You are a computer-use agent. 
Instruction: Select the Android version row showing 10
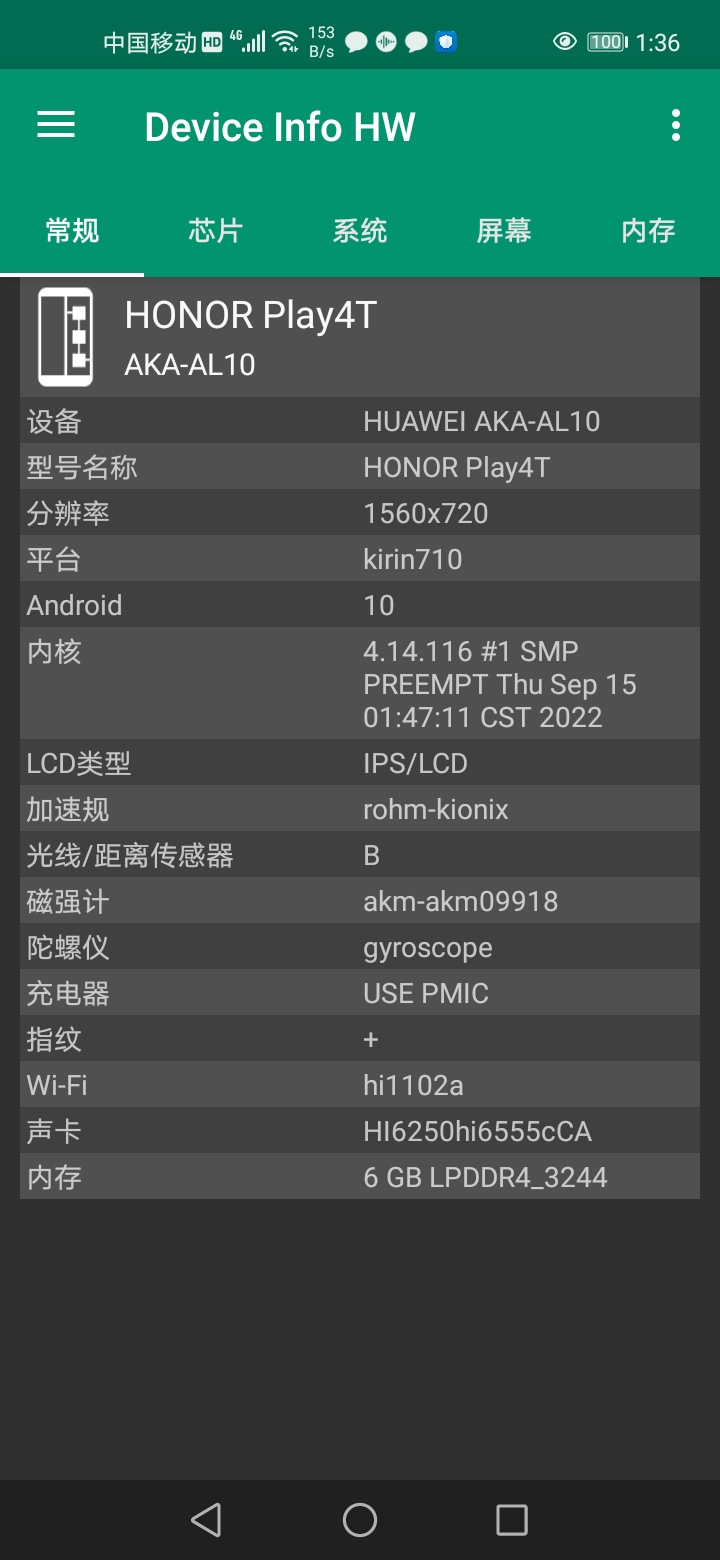point(360,605)
